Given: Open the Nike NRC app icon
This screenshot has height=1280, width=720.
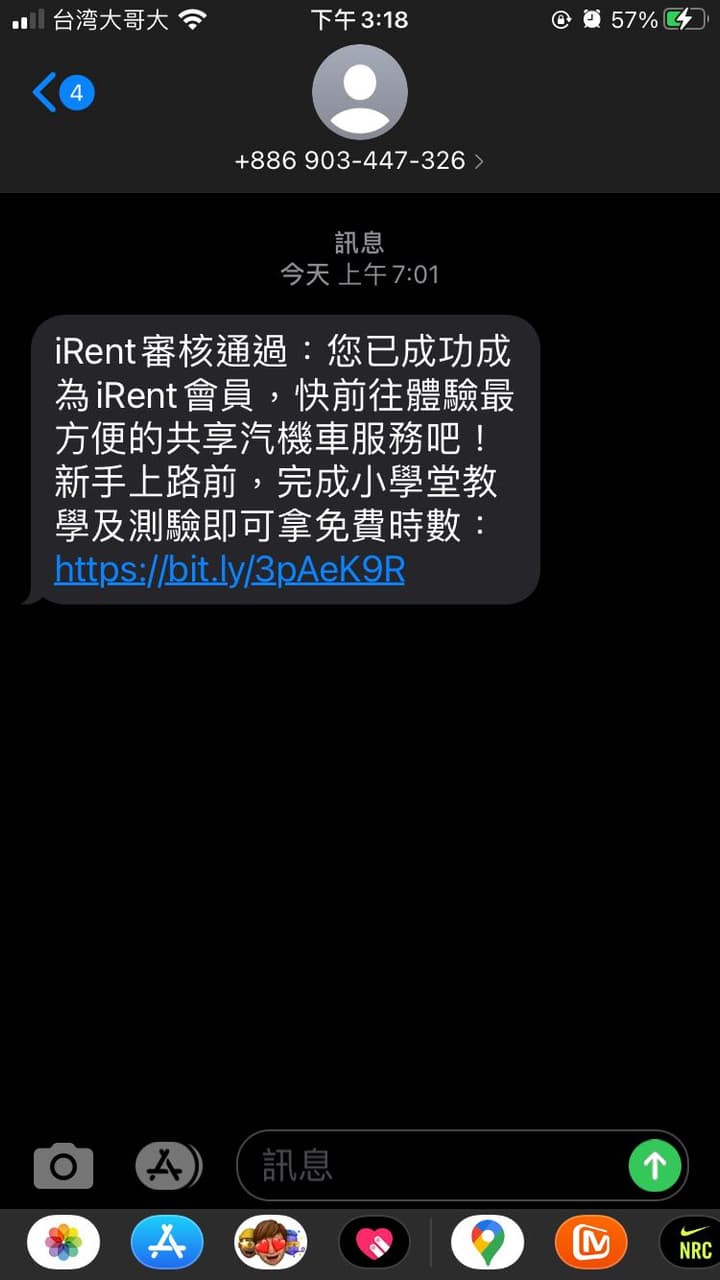Looking at the screenshot, I should coord(691,1243).
